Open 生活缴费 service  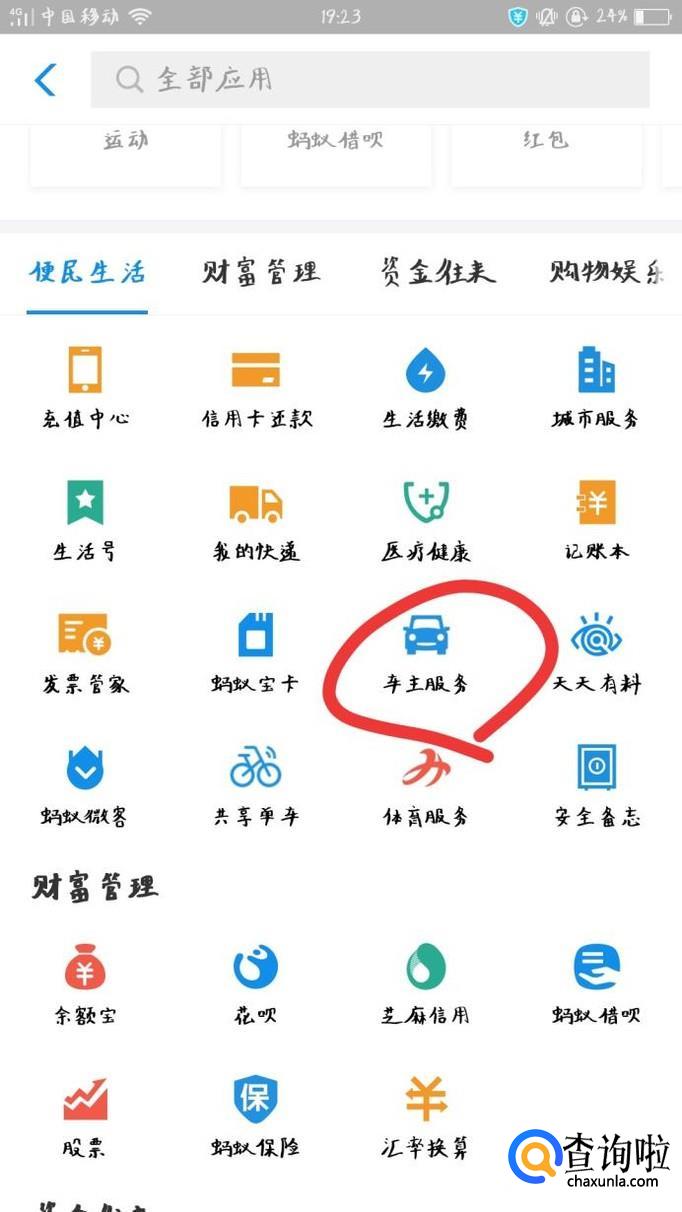[425, 386]
